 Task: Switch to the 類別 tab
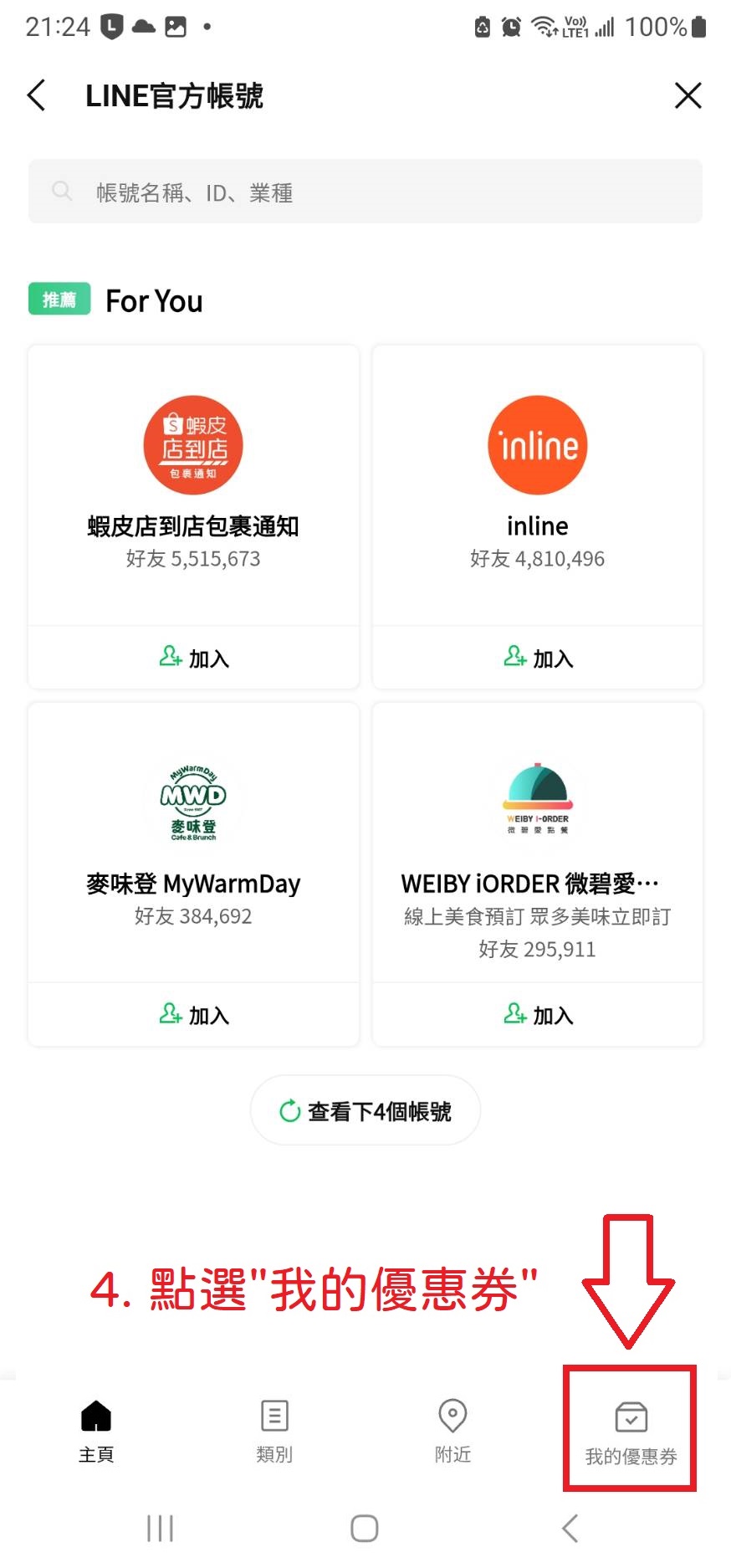pos(274,1430)
